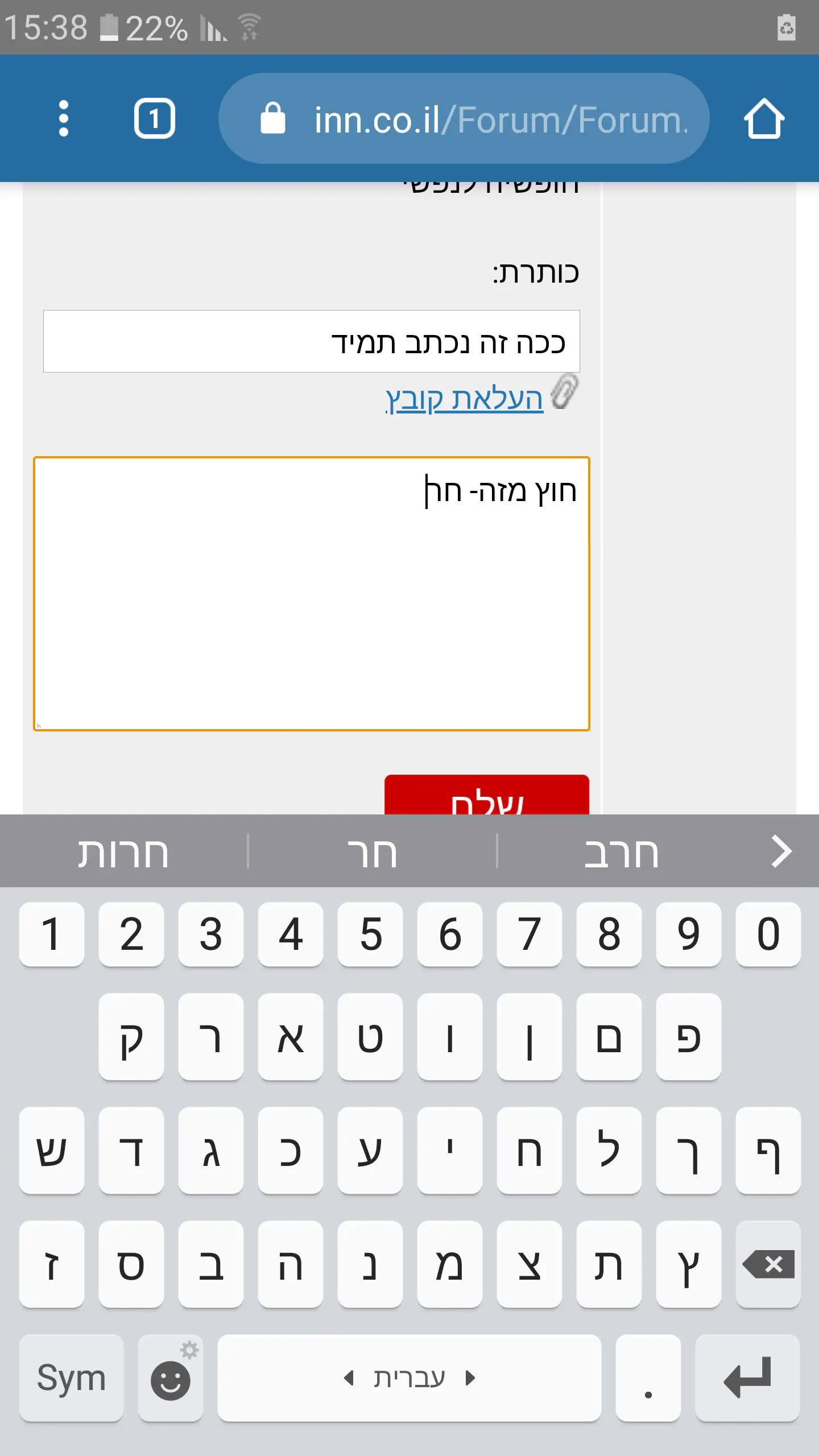
Task: Open the העלאת קובץ file upload link
Action: coord(464,398)
